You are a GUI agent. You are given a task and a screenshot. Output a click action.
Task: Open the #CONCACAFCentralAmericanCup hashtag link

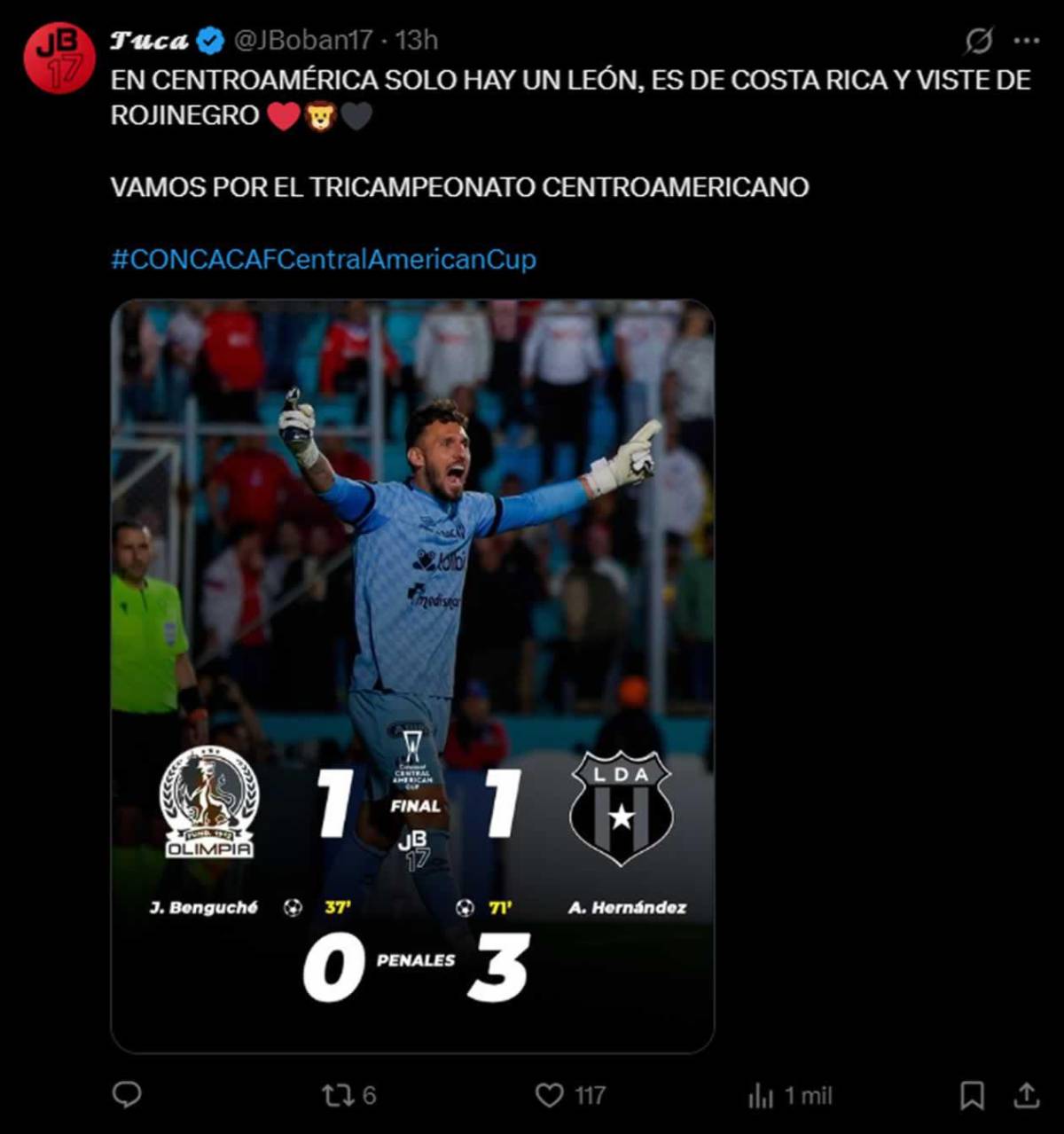click(x=324, y=257)
